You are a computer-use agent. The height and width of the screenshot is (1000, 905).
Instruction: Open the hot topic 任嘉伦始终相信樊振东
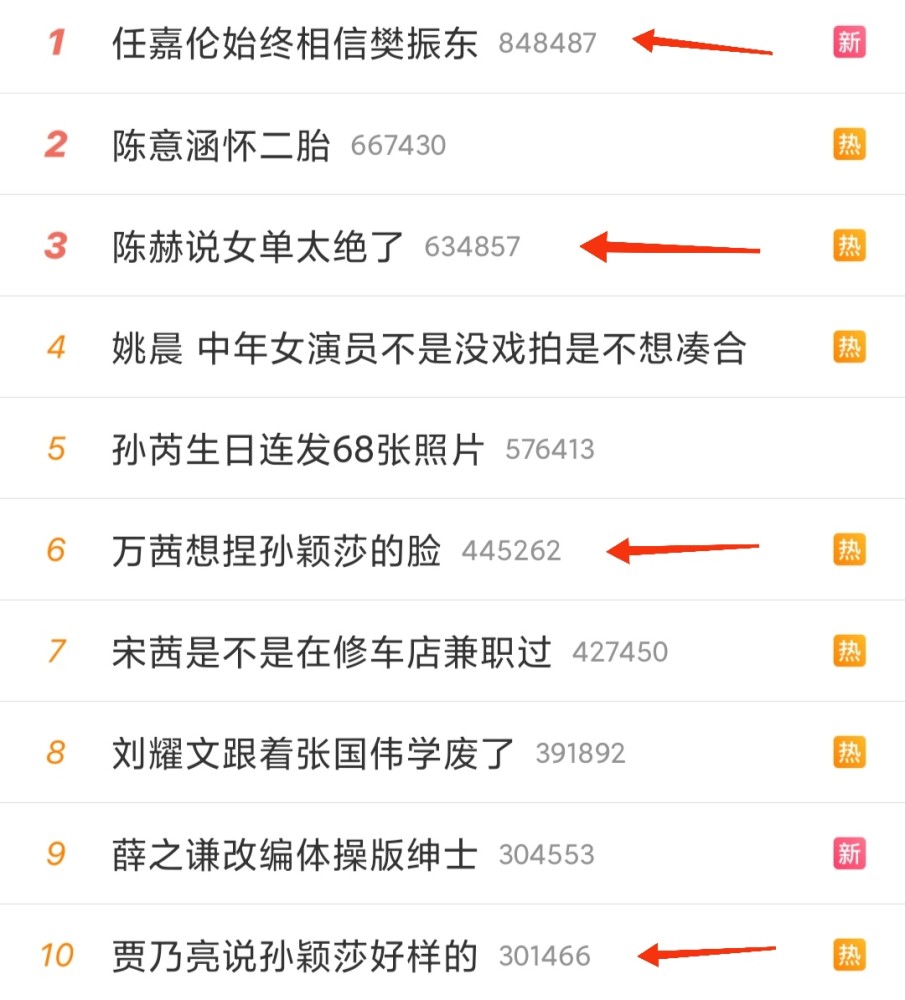tap(295, 44)
